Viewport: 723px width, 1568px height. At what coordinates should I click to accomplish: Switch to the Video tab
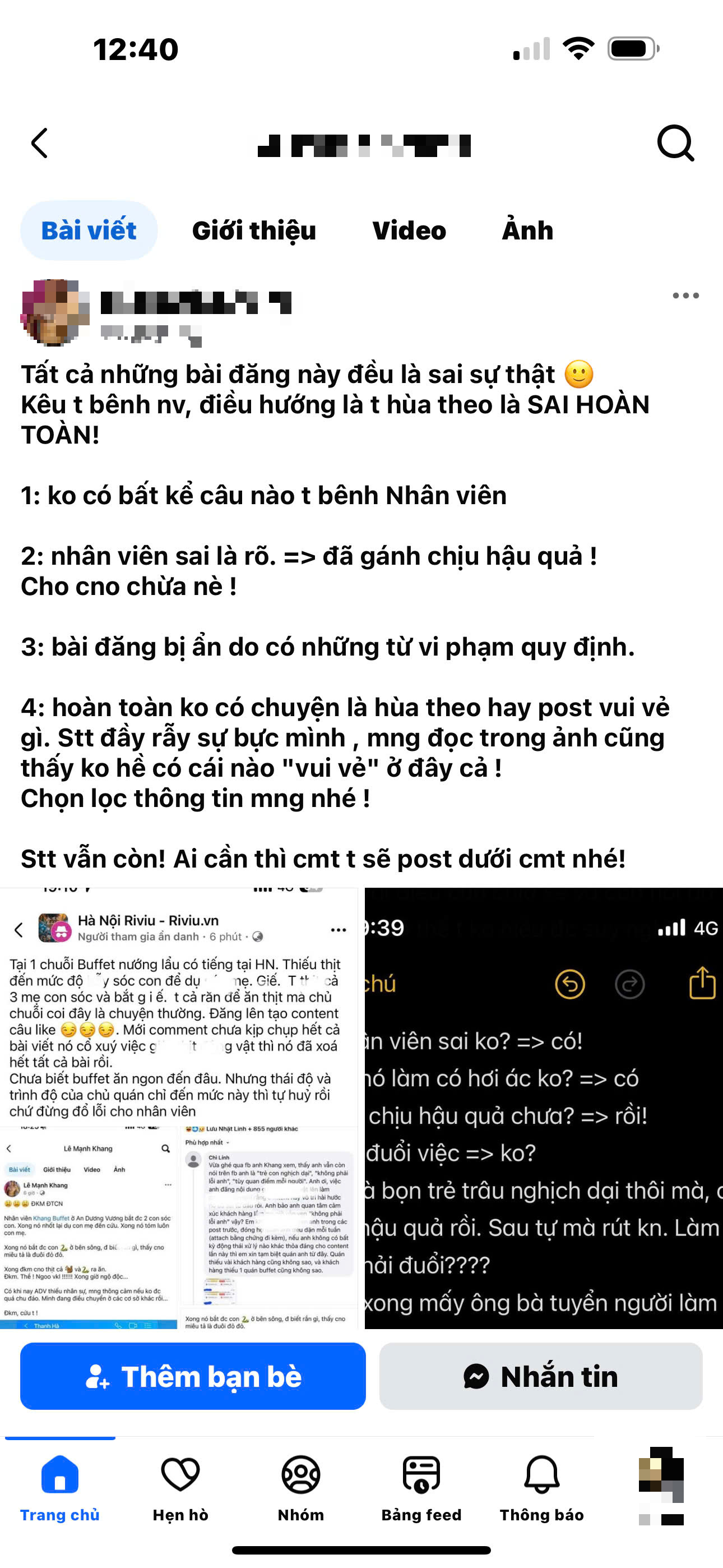pyautogui.click(x=409, y=230)
